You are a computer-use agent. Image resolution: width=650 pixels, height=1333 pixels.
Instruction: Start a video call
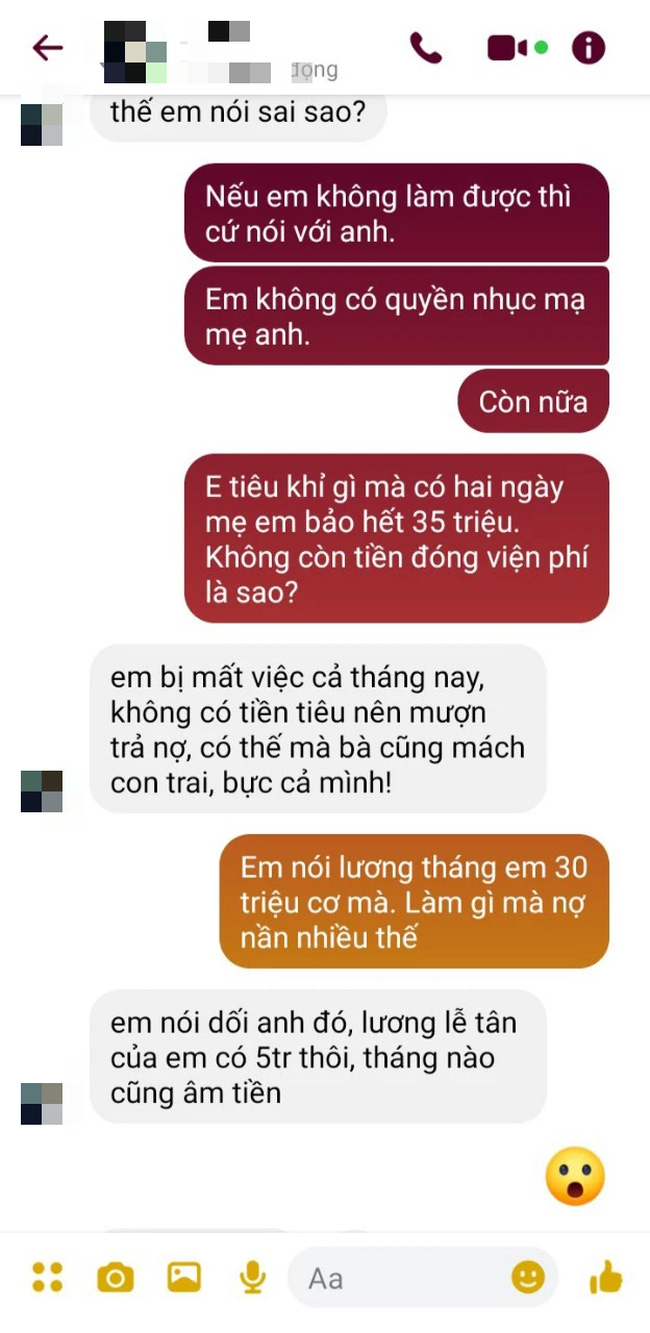(507, 47)
